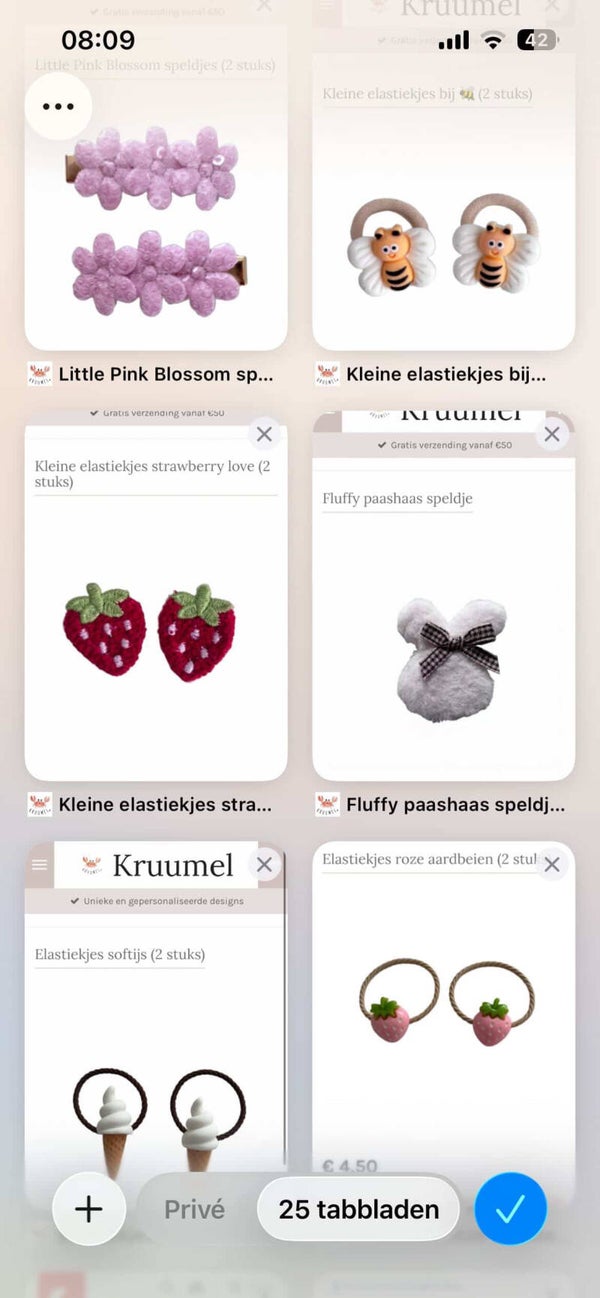Viewport: 600px width, 1298px height.
Task: Open the three-dot more options menu
Action: tap(58, 106)
